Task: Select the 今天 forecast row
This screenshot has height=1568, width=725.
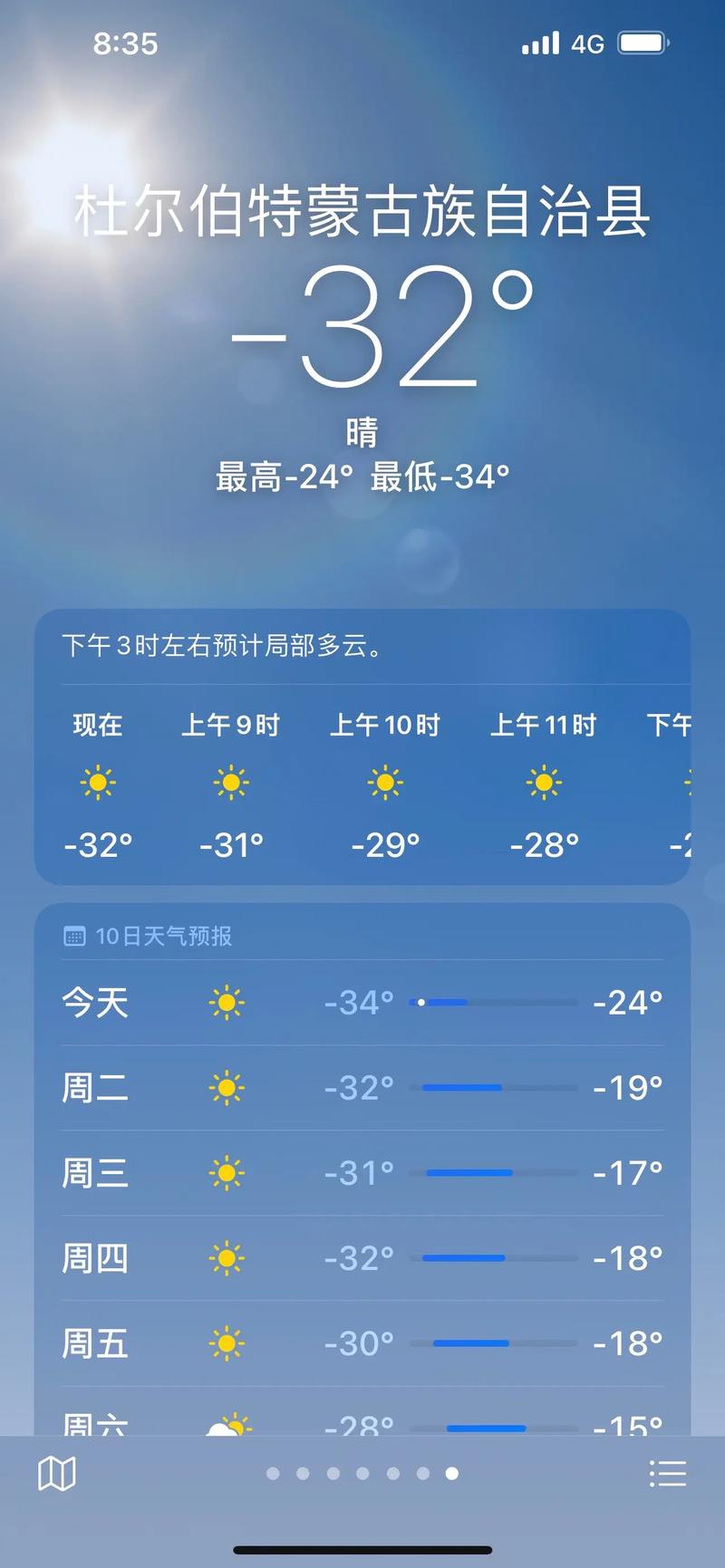Action: click(362, 1003)
